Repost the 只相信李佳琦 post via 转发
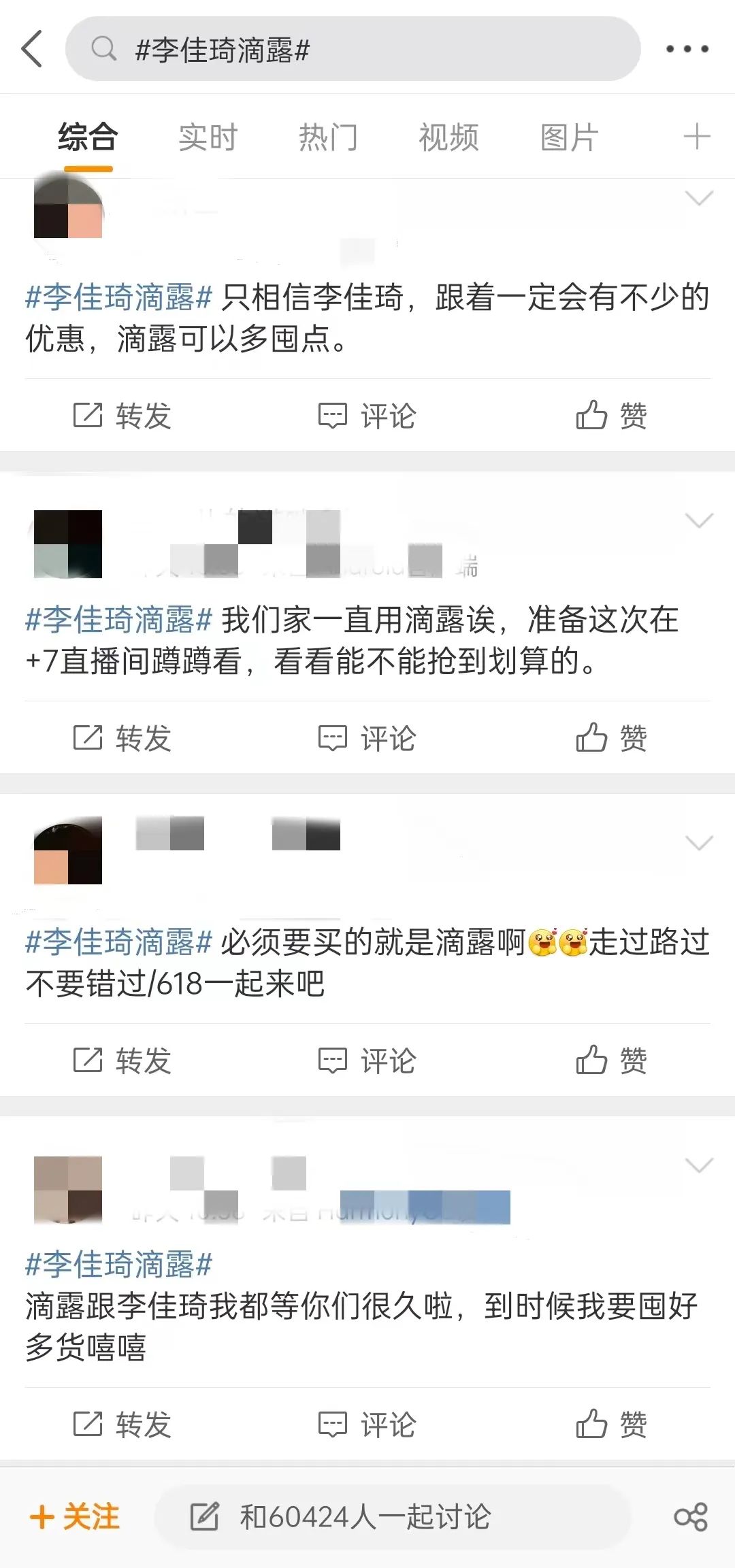This screenshot has height=1568, width=735. click(122, 416)
